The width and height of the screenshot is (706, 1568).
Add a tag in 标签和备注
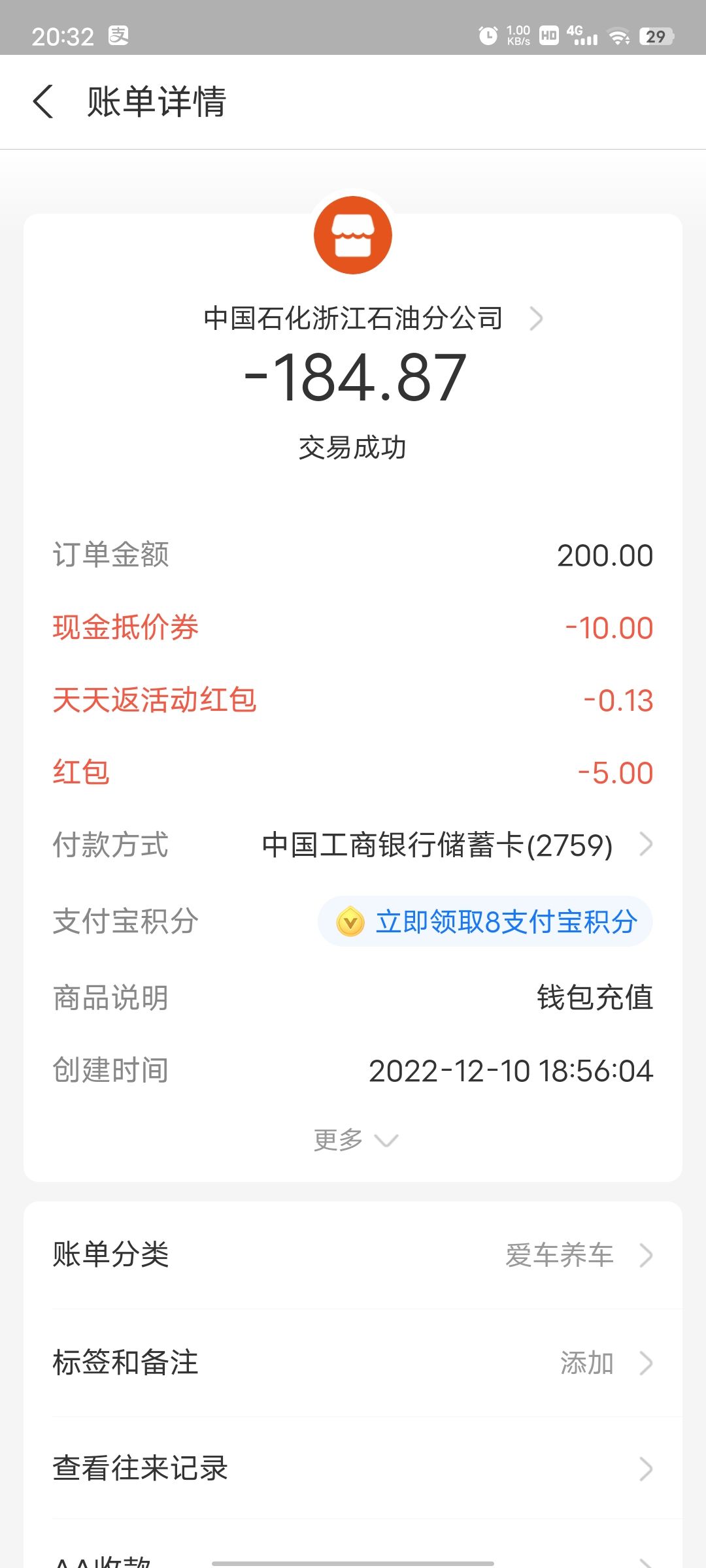coord(353,1364)
